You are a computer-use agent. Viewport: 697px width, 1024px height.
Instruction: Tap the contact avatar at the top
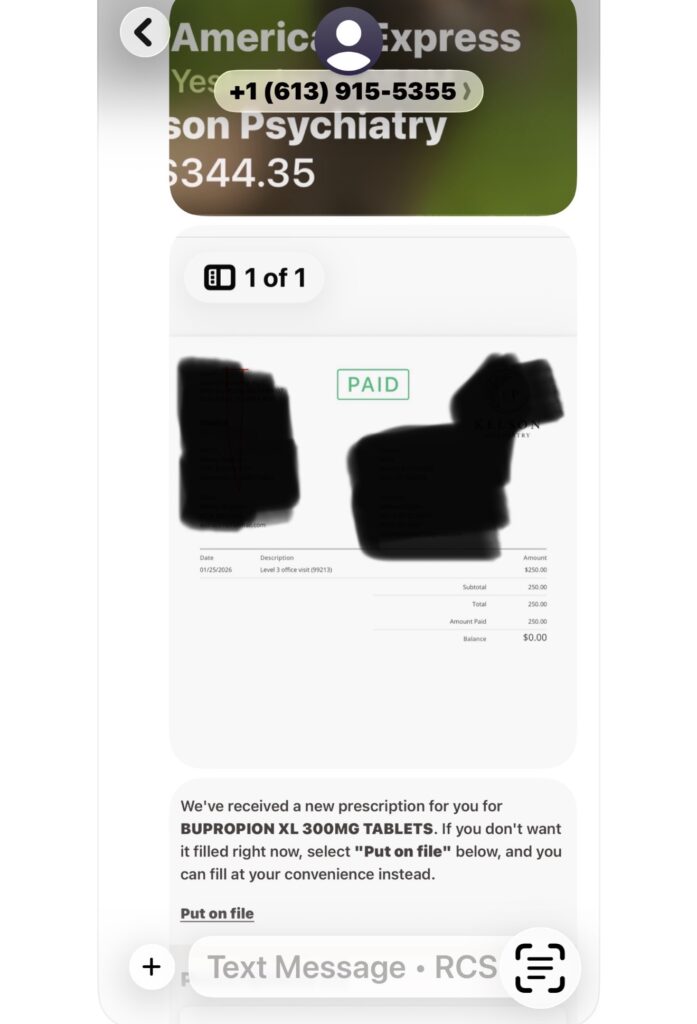tap(348, 40)
